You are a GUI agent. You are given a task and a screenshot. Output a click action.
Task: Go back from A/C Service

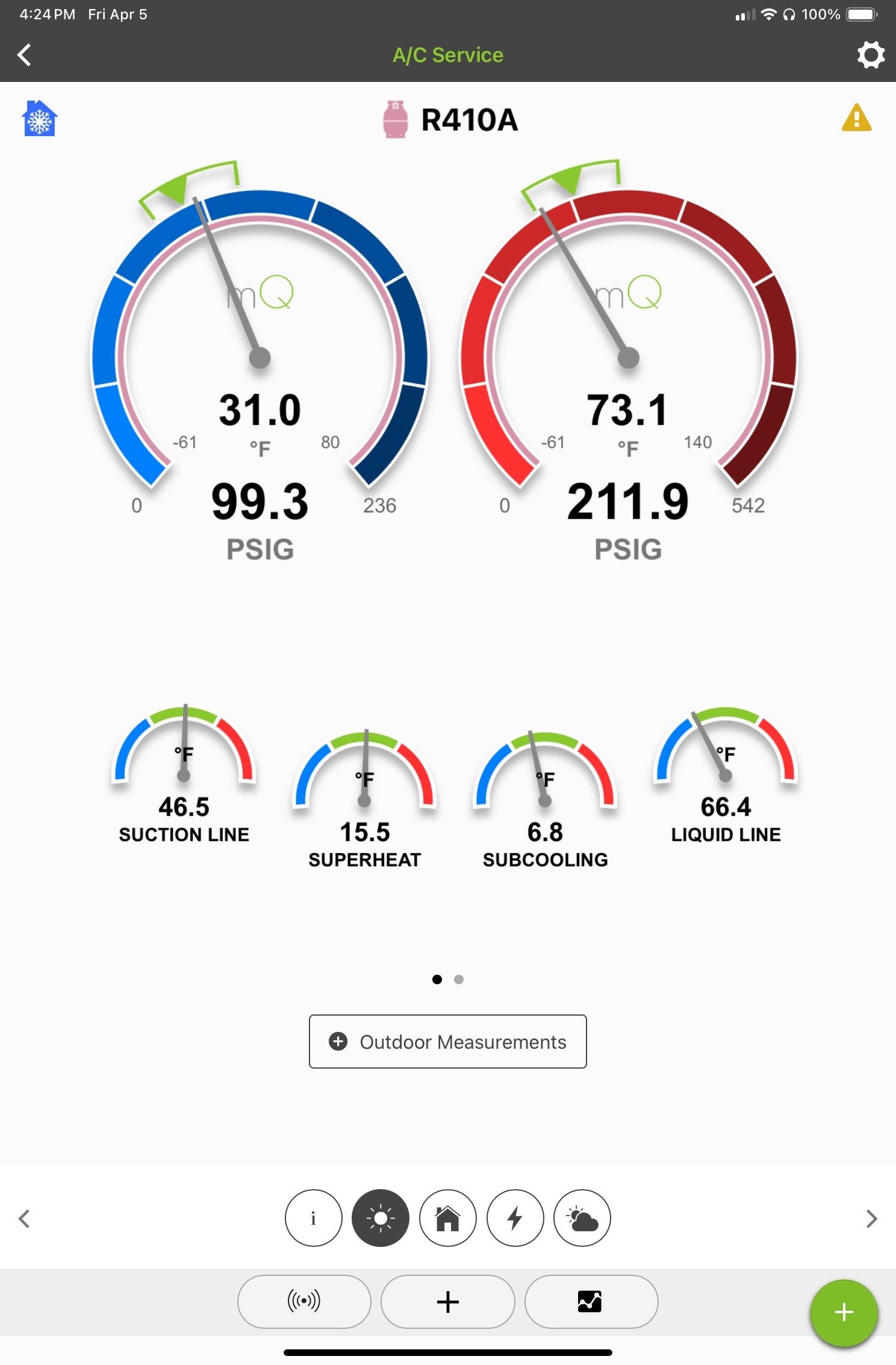tap(24, 55)
